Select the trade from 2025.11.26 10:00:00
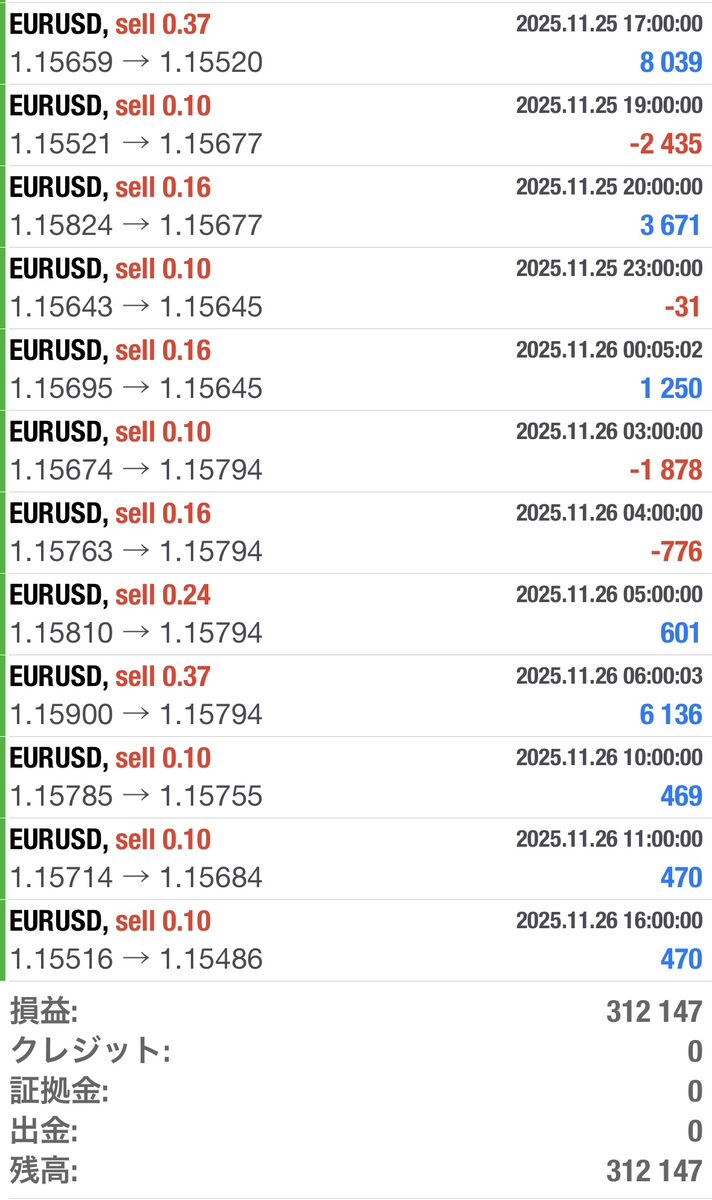 (356, 778)
